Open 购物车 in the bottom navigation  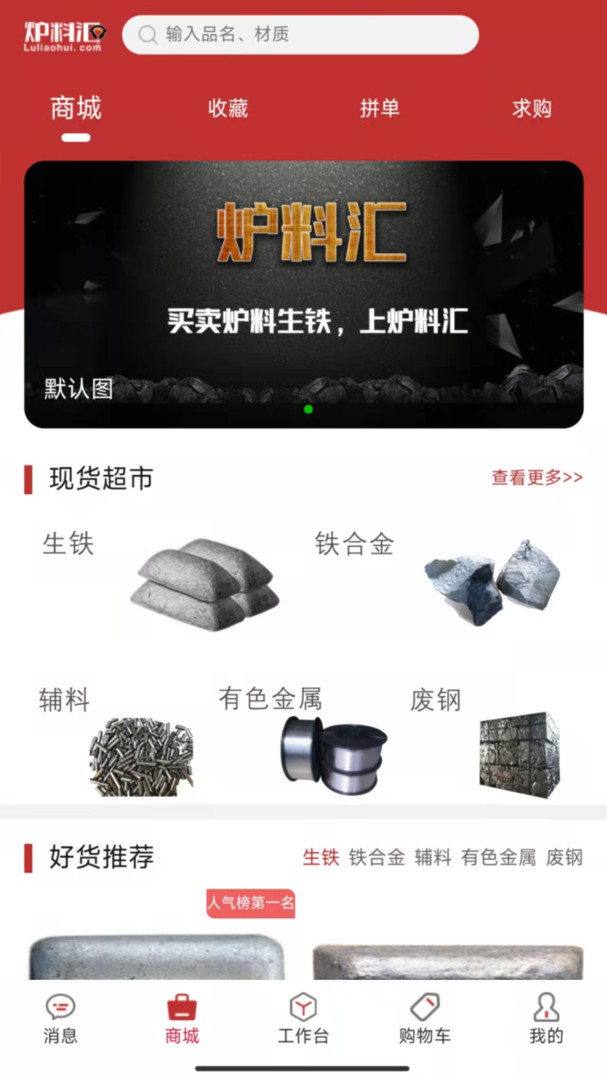pyautogui.click(x=424, y=1018)
